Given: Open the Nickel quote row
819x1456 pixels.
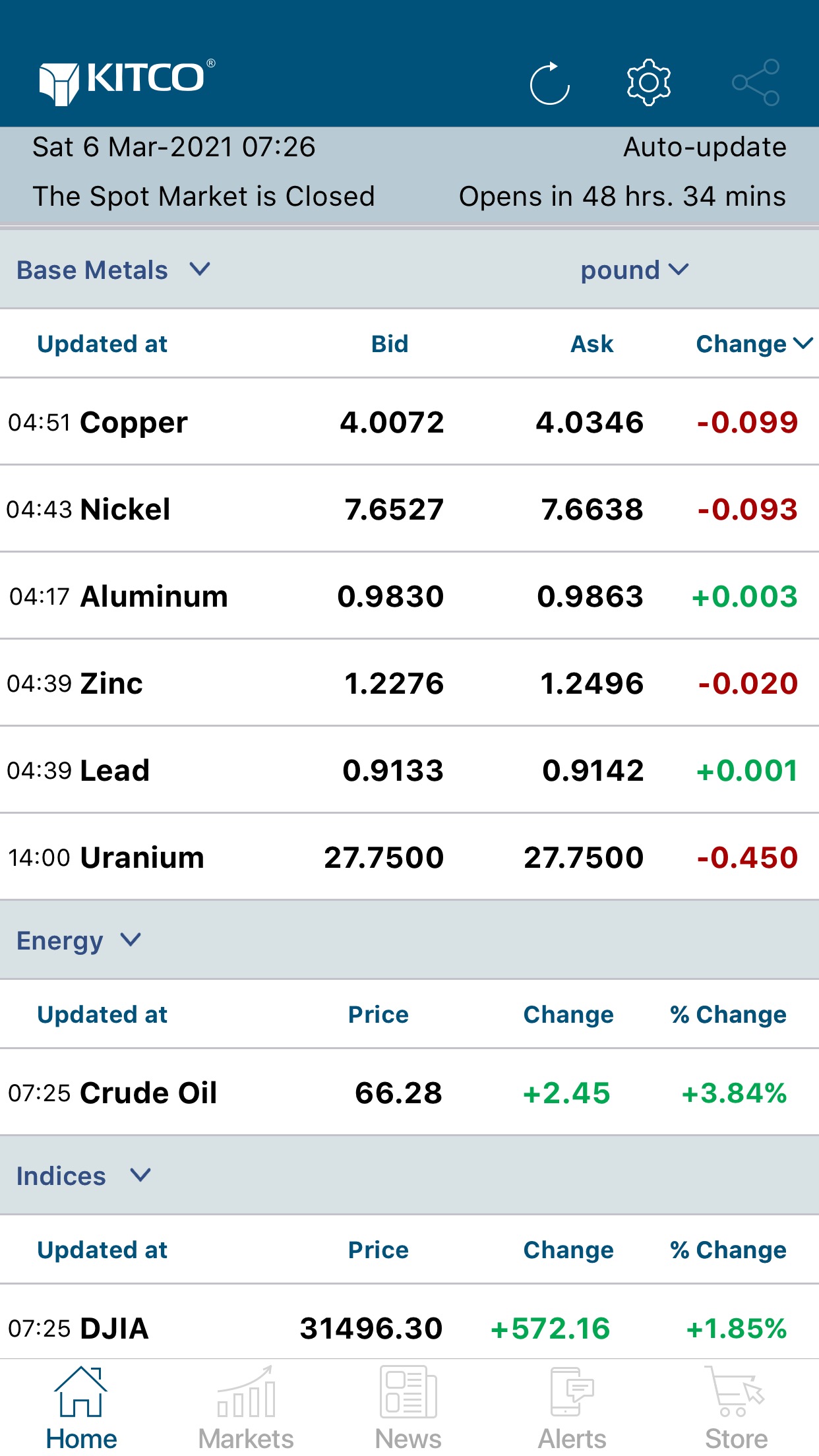Looking at the screenshot, I should (x=409, y=509).
